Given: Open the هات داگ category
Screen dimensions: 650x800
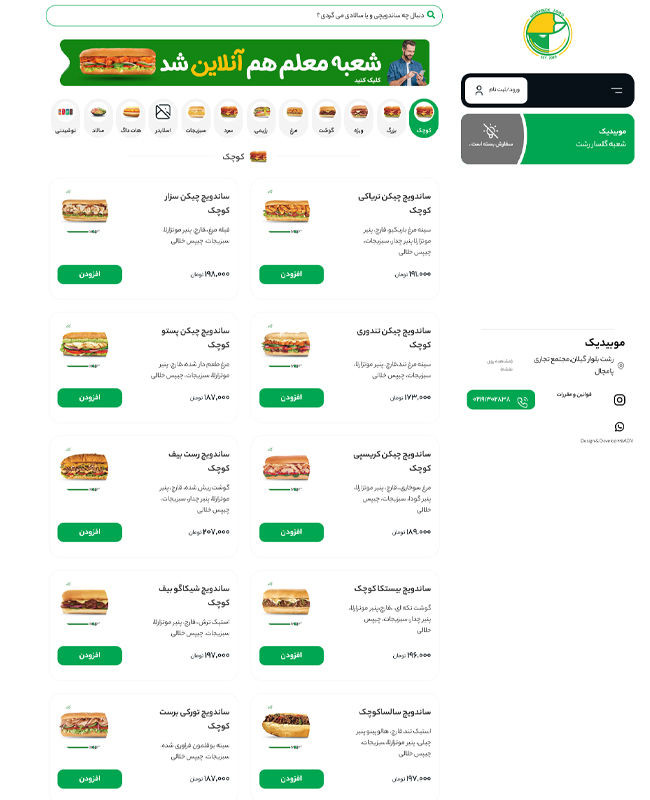Looking at the screenshot, I should coord(131,117).
